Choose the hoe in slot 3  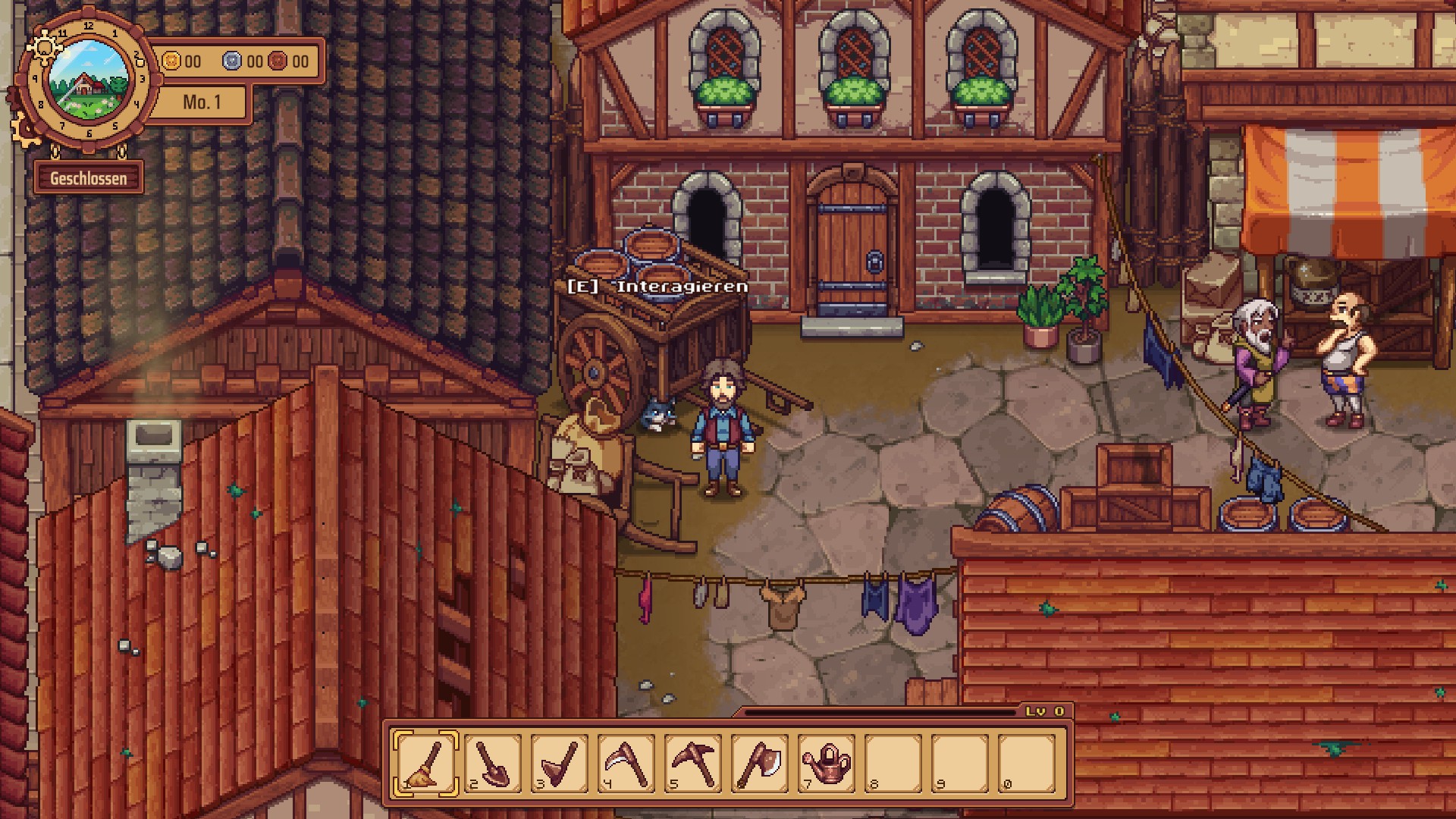(560, 763)
